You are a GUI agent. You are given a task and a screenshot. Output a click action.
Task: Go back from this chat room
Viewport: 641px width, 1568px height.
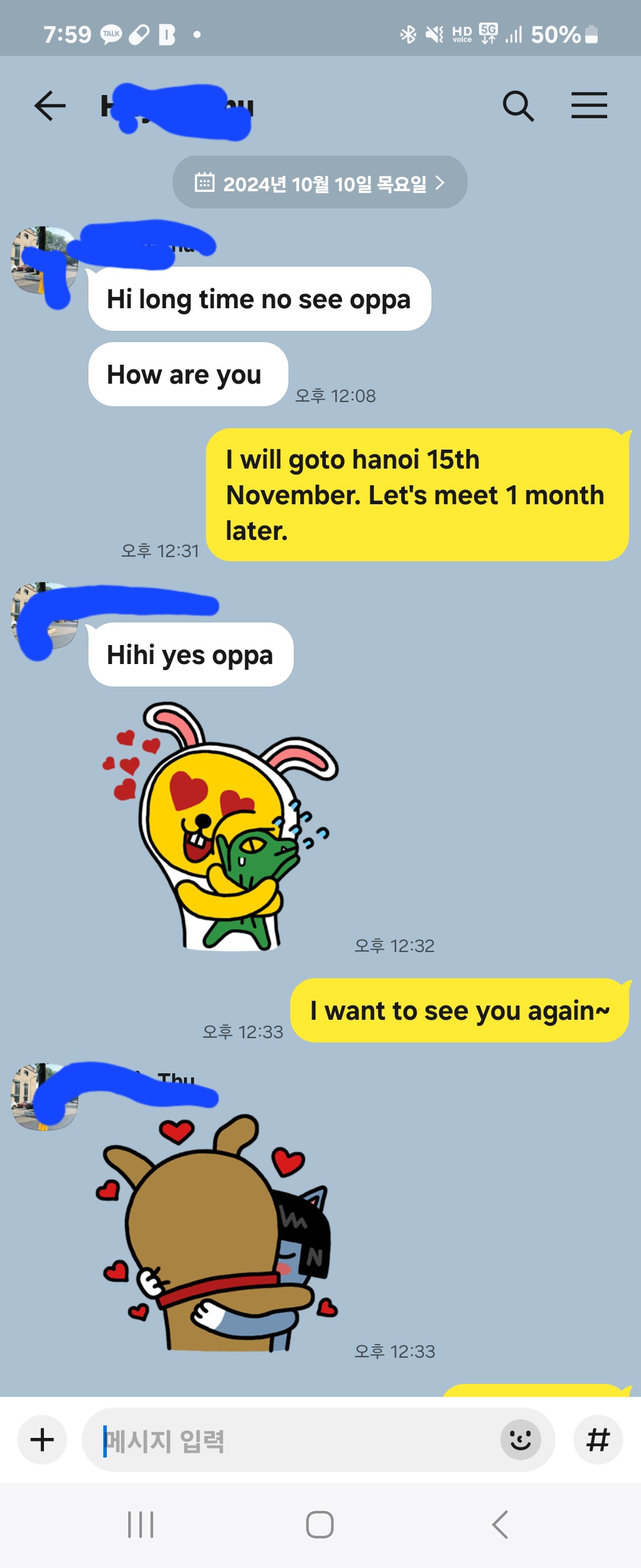tap(50, 106)
